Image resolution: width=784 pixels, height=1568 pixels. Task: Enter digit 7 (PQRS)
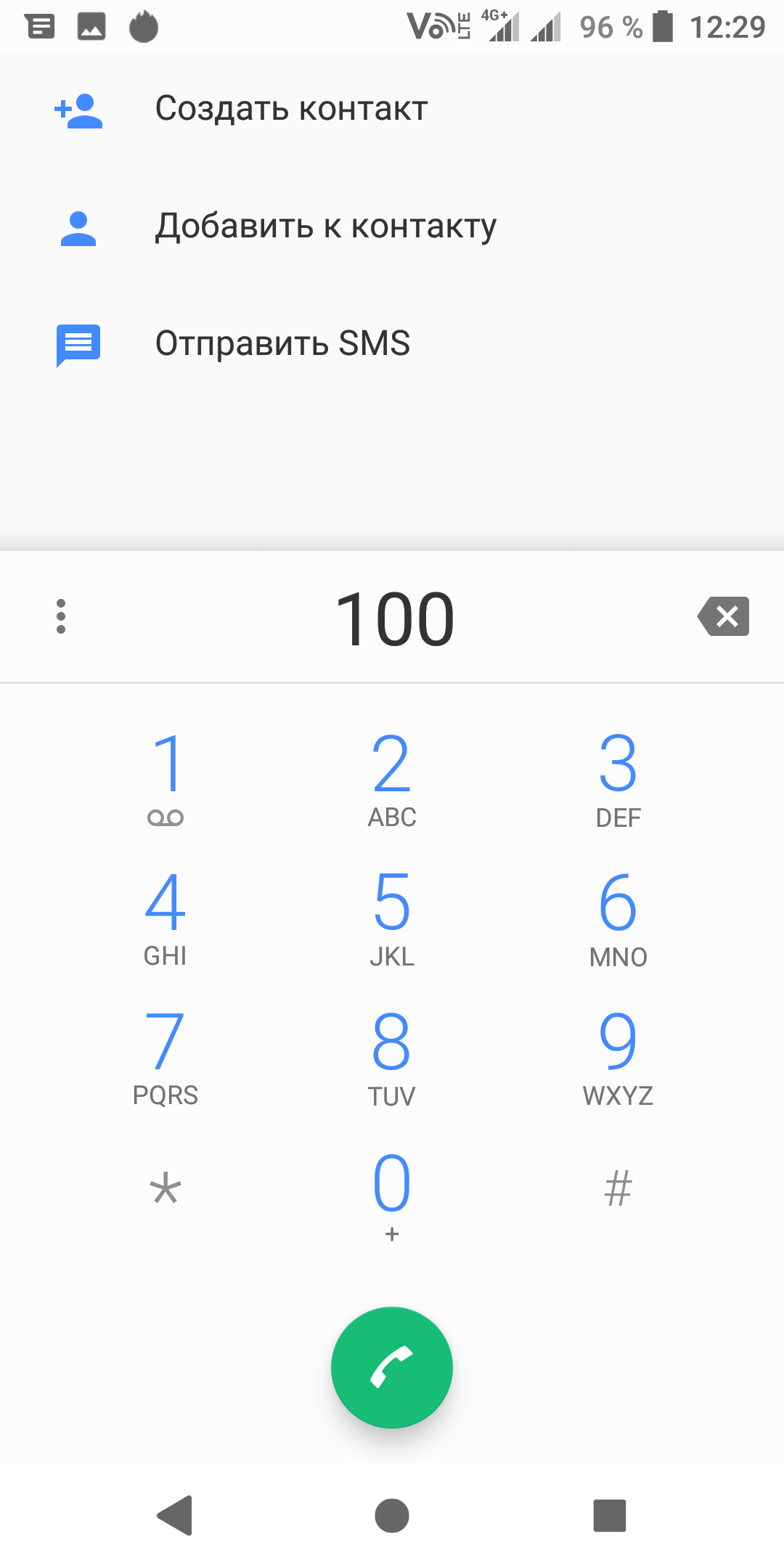coord(166,1055)
